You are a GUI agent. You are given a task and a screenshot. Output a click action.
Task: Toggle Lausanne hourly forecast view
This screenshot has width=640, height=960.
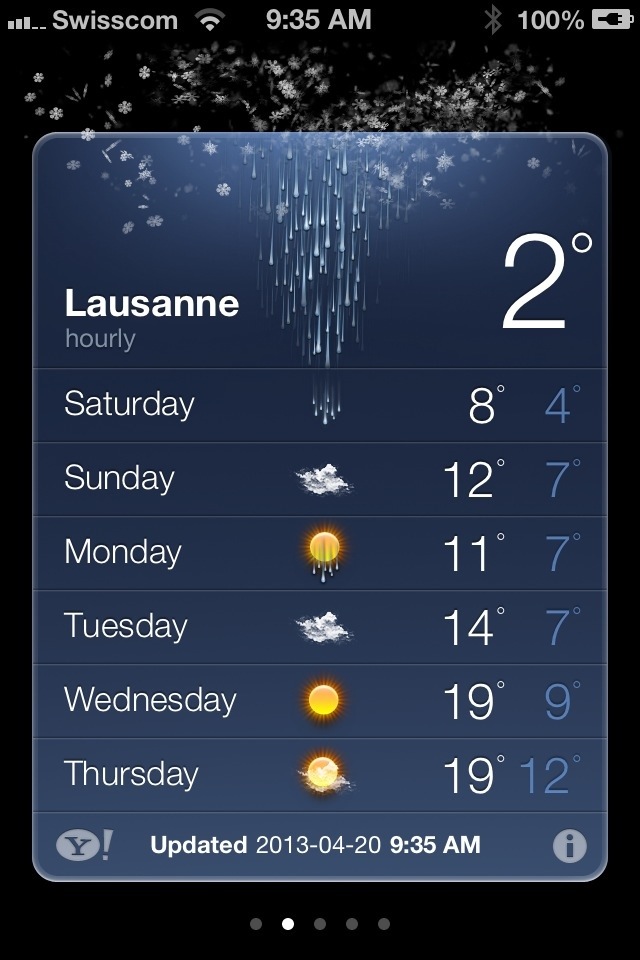coord(151,317)
